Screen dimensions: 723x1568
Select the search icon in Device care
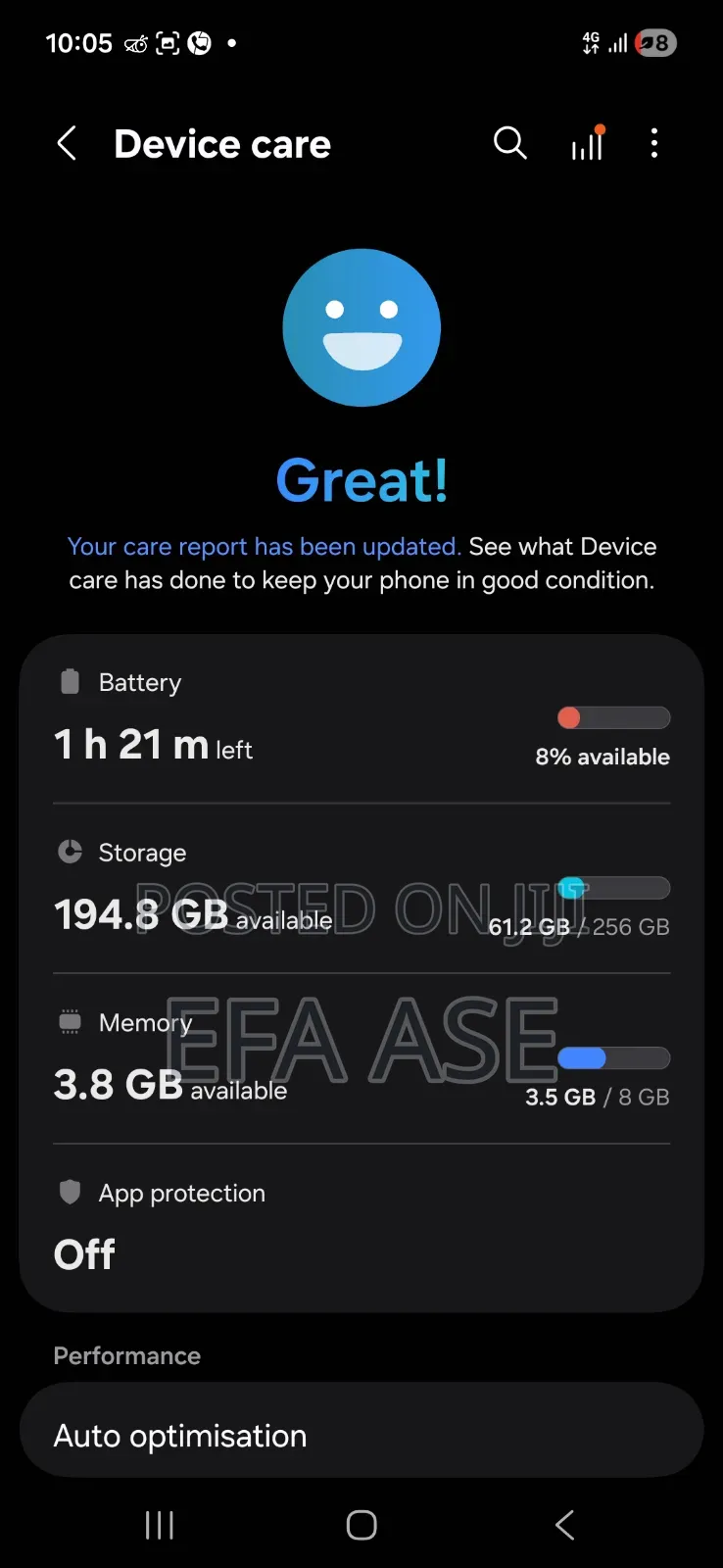(x=510, y=143)
